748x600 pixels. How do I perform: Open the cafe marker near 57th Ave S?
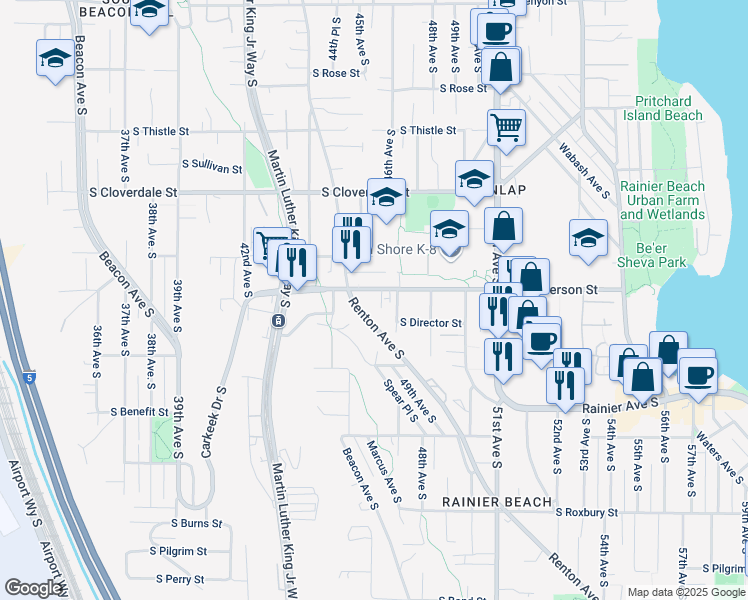697,374
